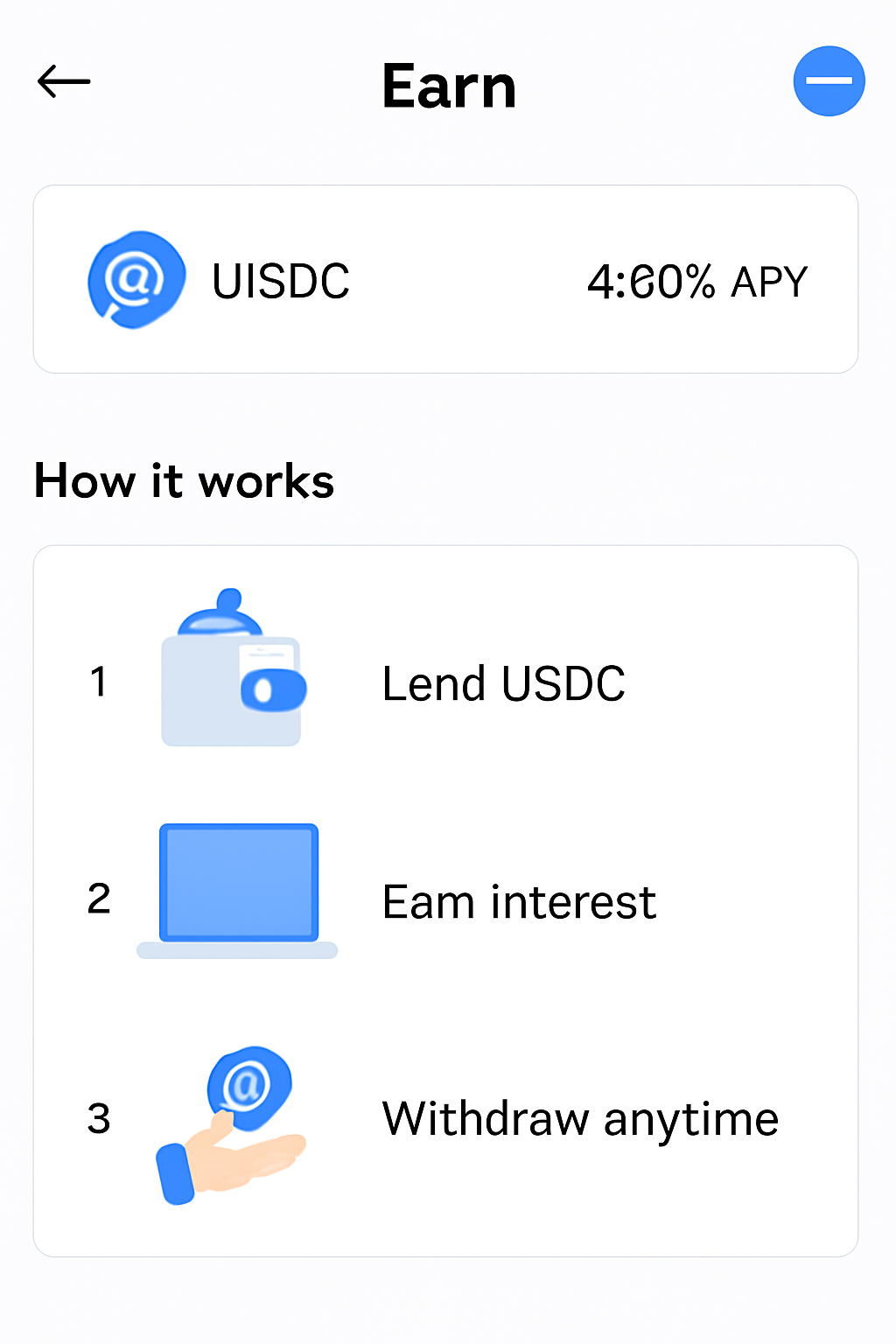Click the Earn title at the top

click(x=448, y=86)
